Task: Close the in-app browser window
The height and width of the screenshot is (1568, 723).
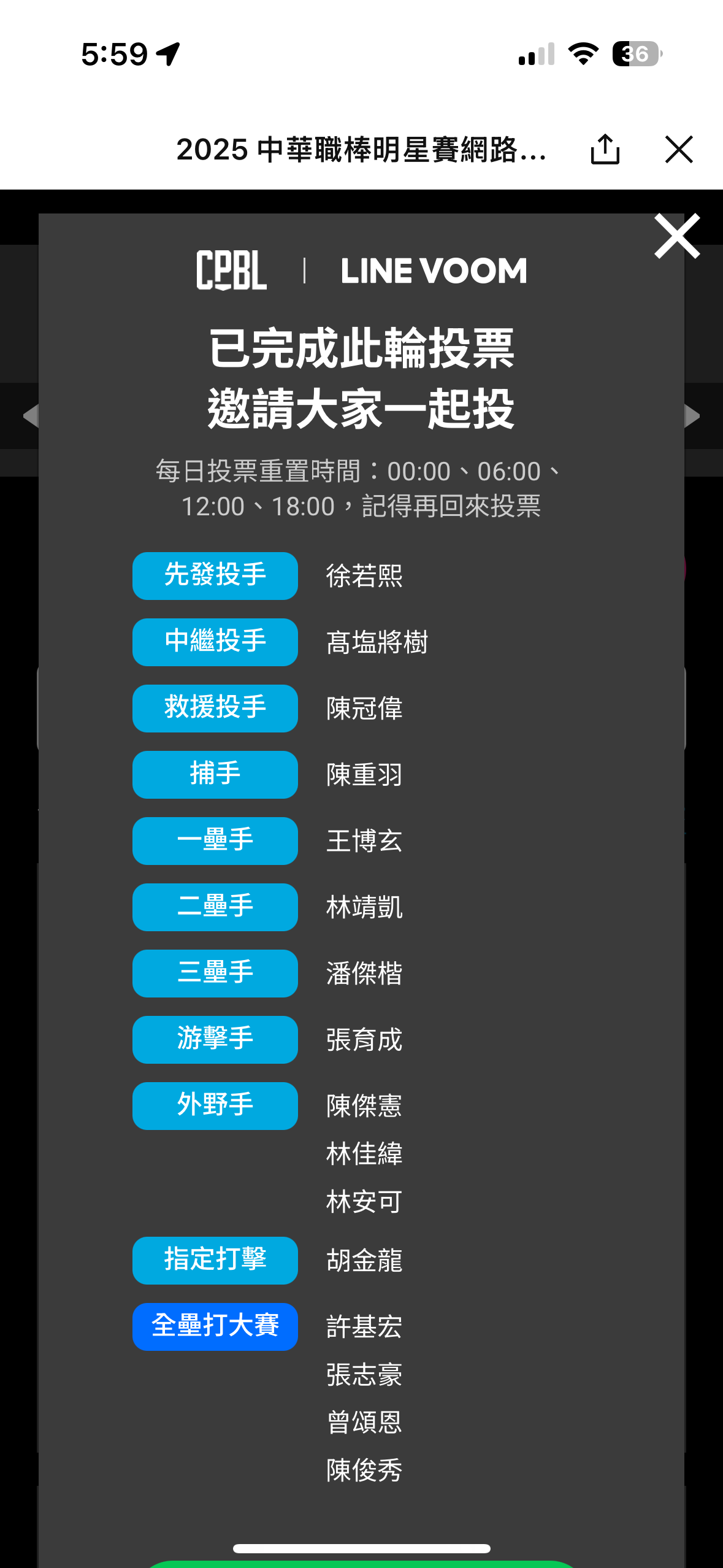Action: (x=678, y=149)
